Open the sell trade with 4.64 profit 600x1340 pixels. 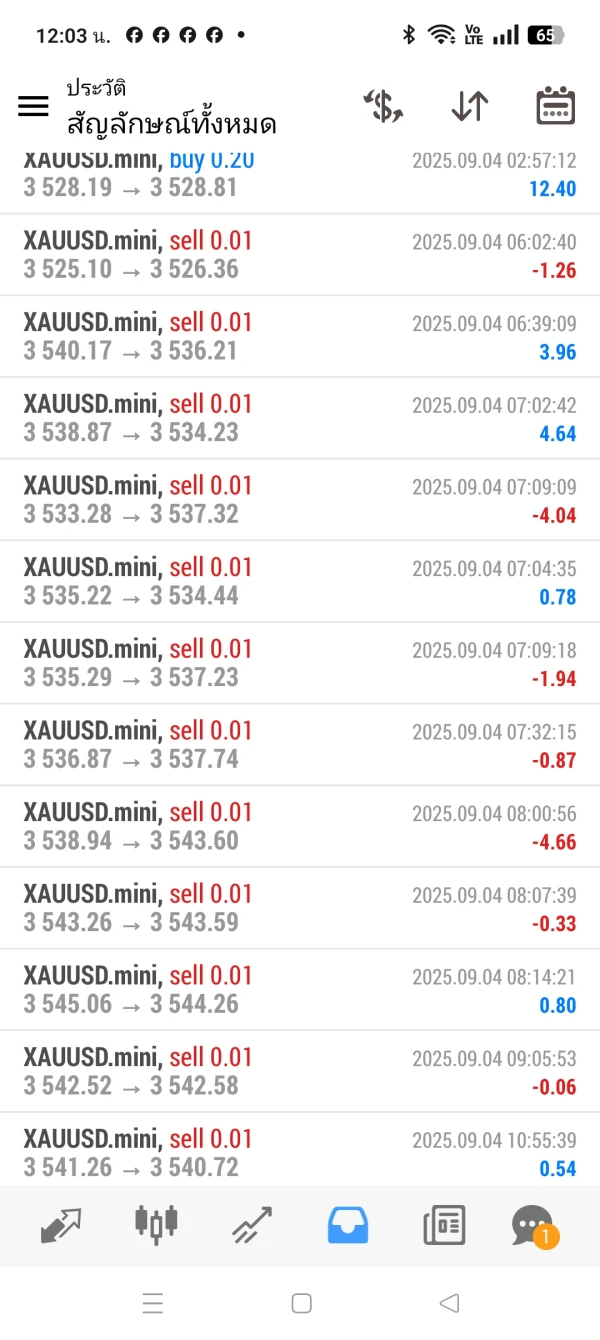(x=300, y=419)
